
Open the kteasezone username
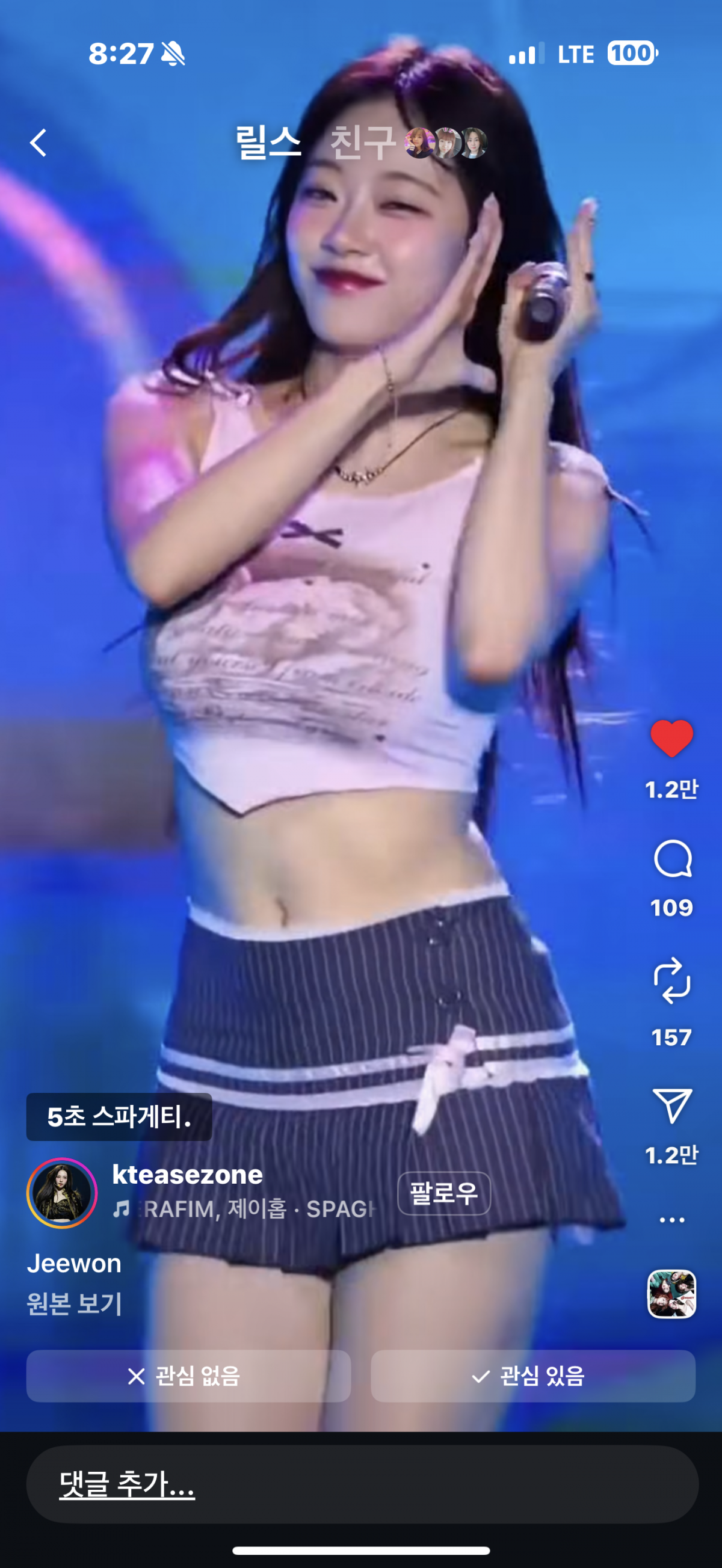pos(188,1175)
